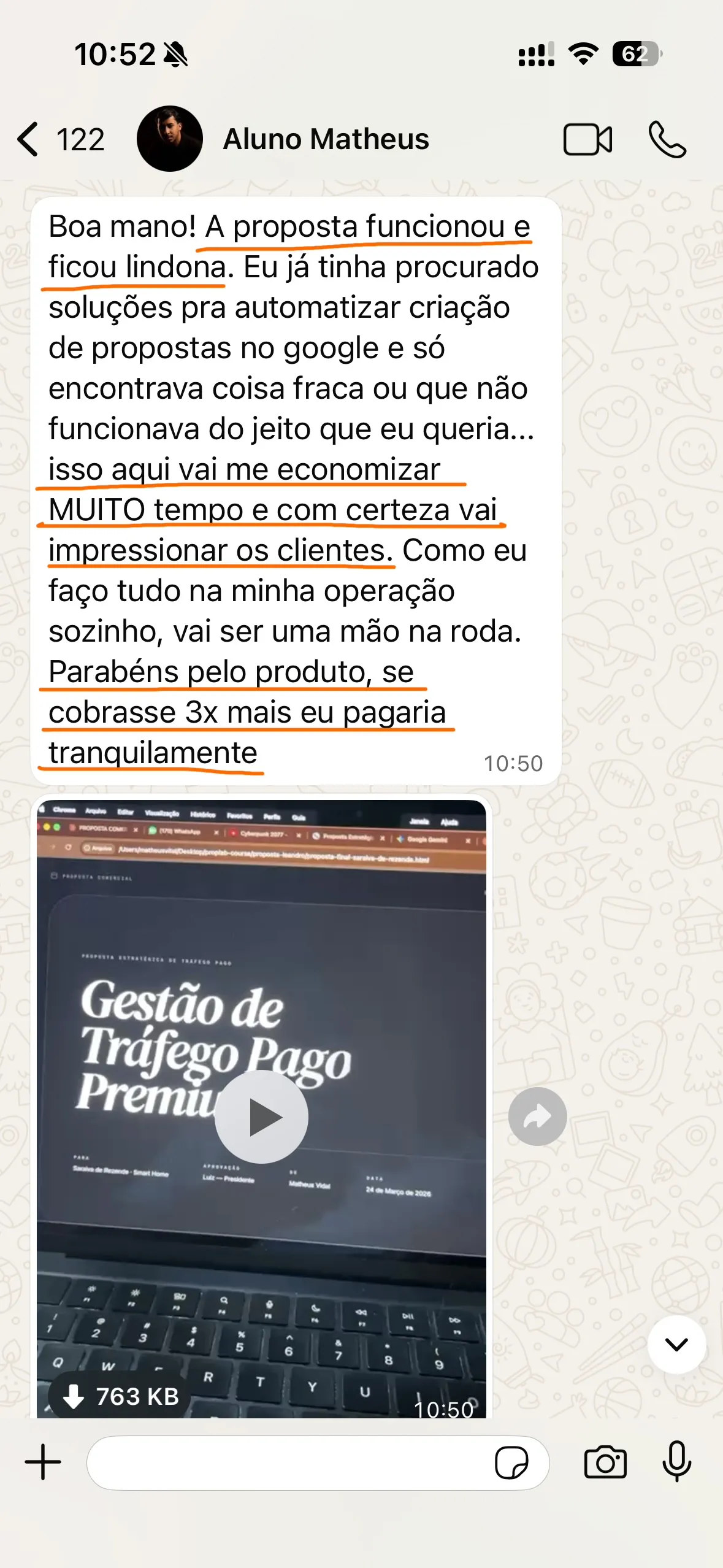The width and height of the screenshot is (723, 1568).
Task: Open contact info by tapping Aluno Matheus
Action: coord(325,140)
